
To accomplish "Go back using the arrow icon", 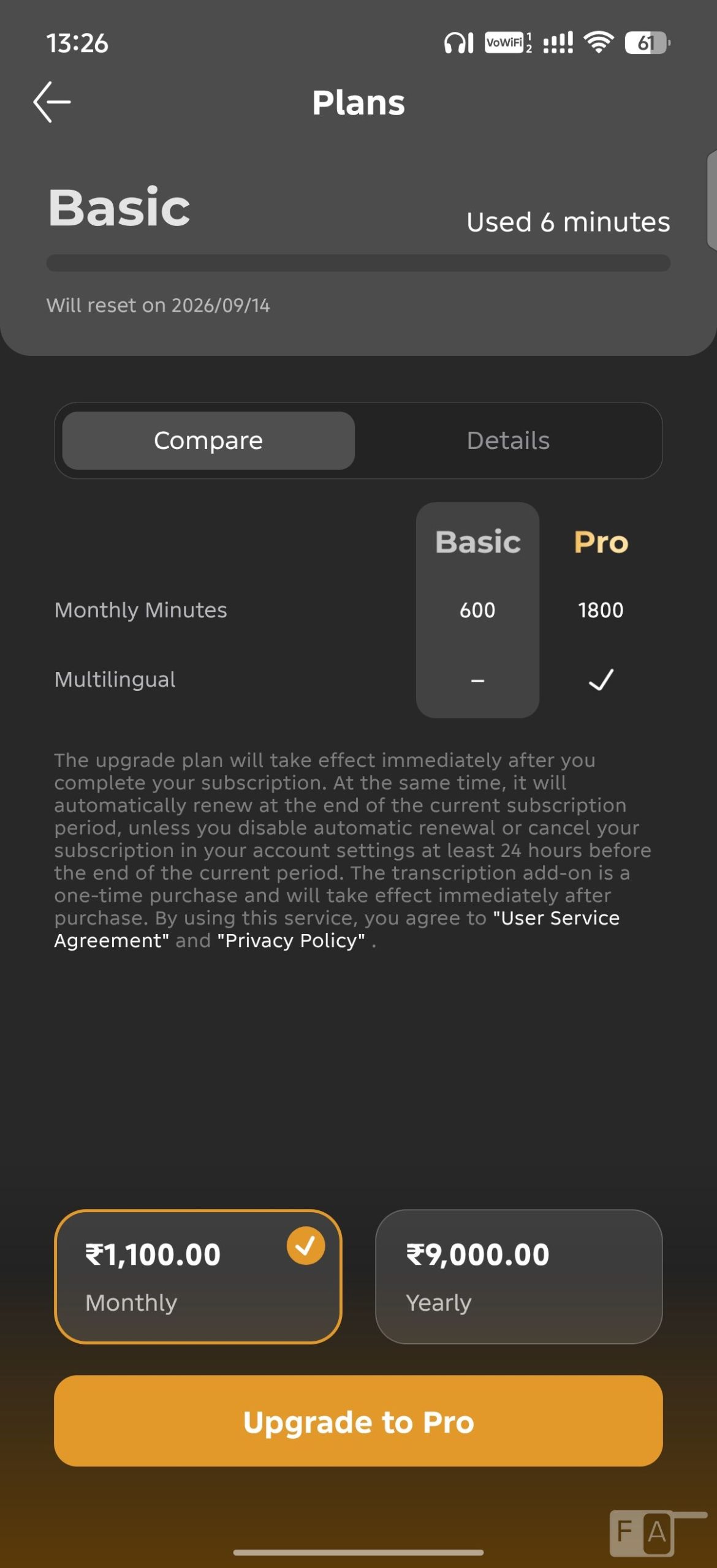I will click(x=52, y=102).
